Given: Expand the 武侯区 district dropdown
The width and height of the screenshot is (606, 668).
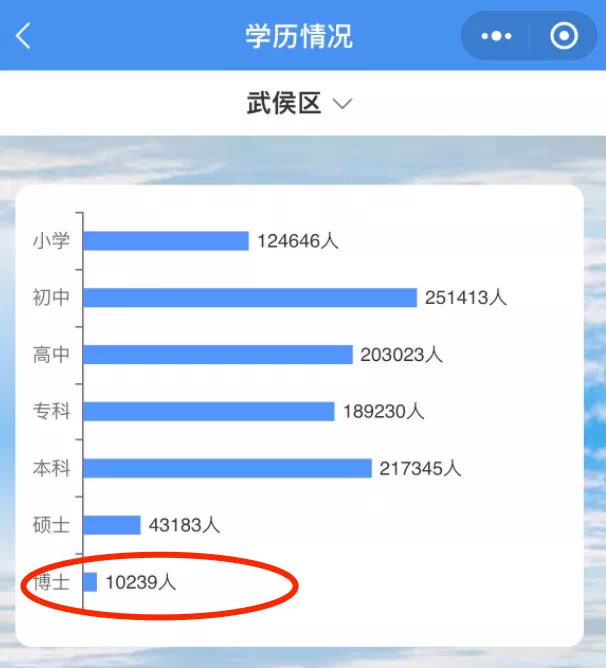Looking at the screenshot, I should 300,104.
